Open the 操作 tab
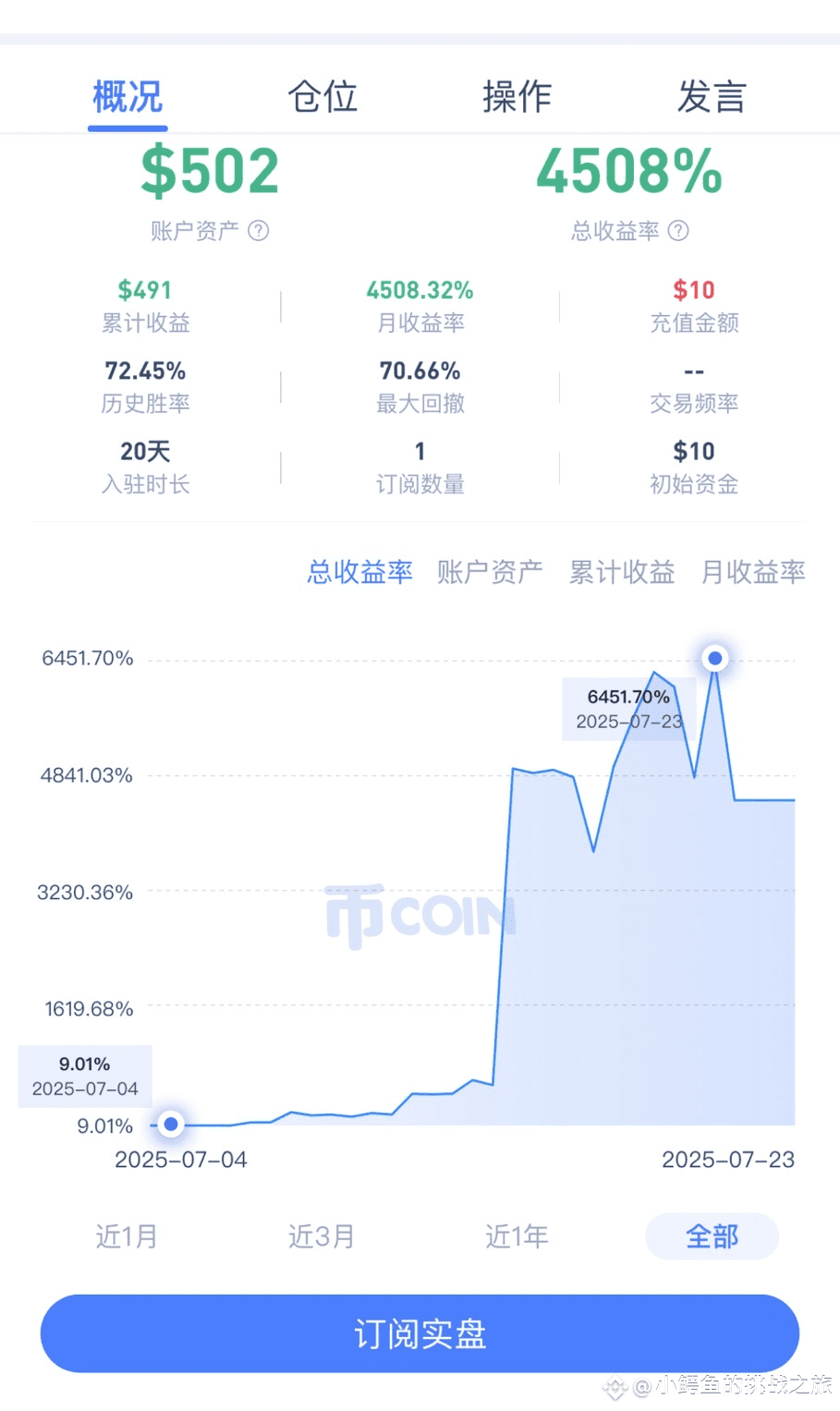The height and width of the screenshot is (1411, 840). click(517, 96)
